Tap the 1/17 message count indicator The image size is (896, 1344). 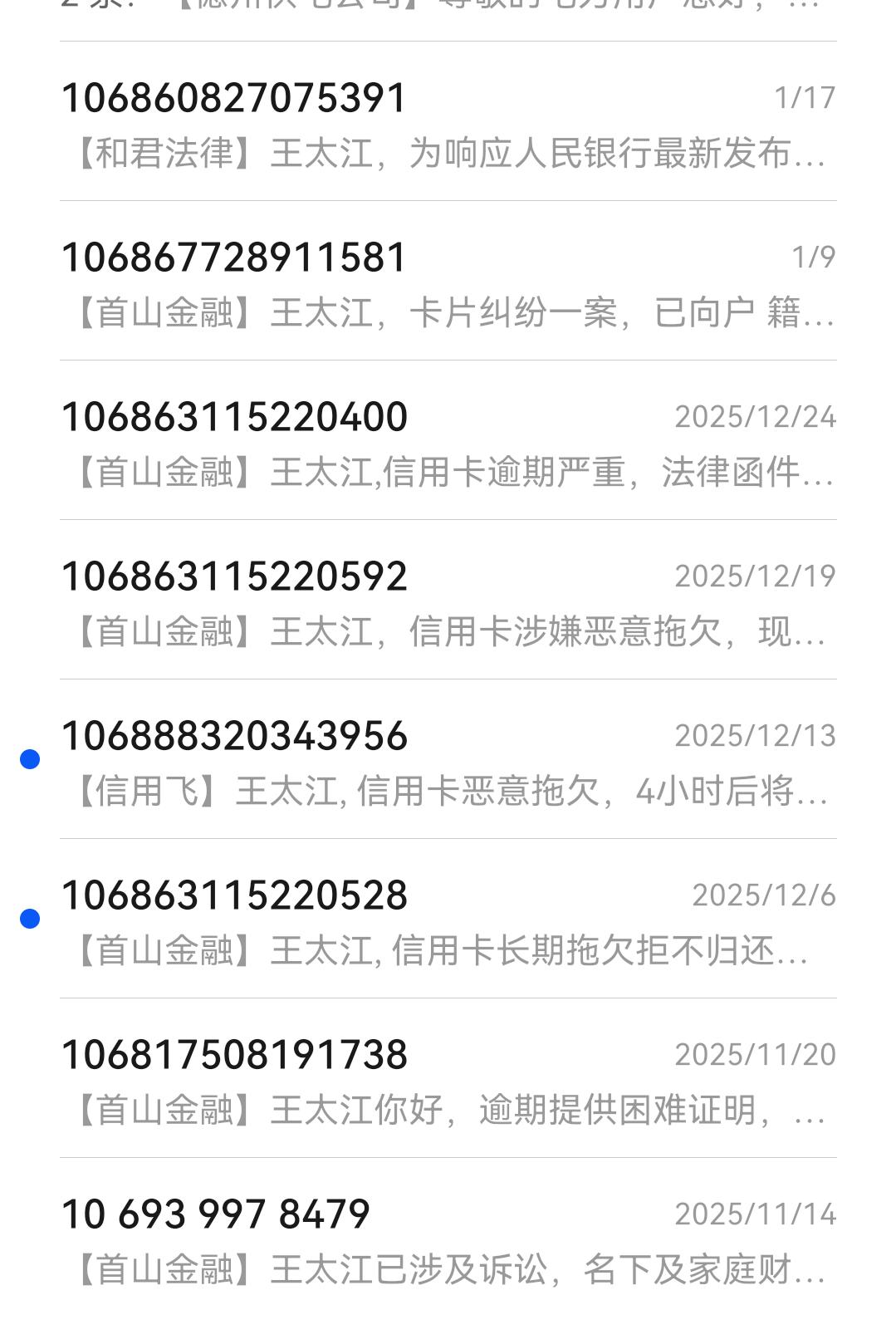click(804, 98)
